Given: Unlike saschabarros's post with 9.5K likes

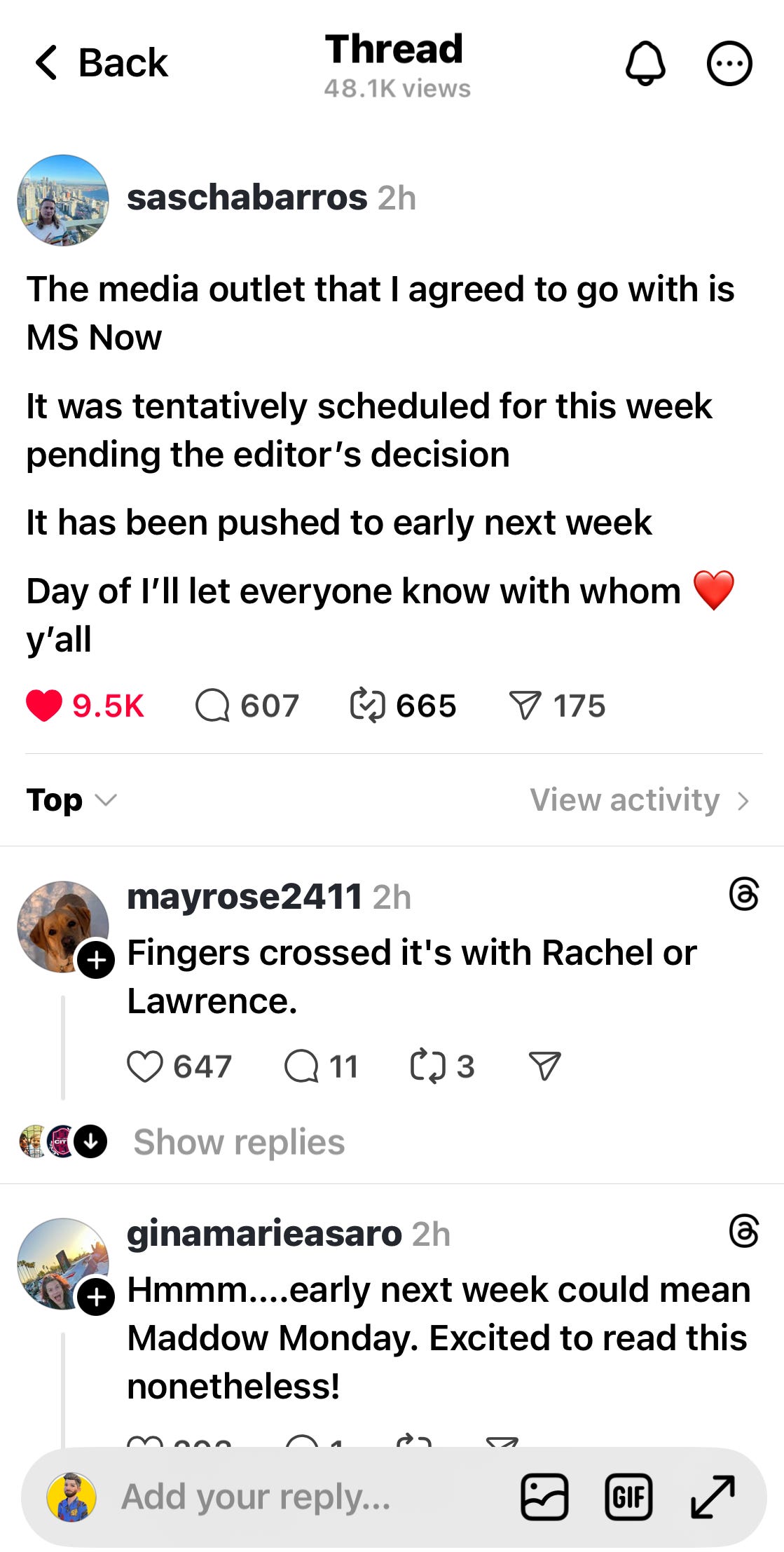Looking at the screenshot, I should pyautogui.click(x=43, y=706).
